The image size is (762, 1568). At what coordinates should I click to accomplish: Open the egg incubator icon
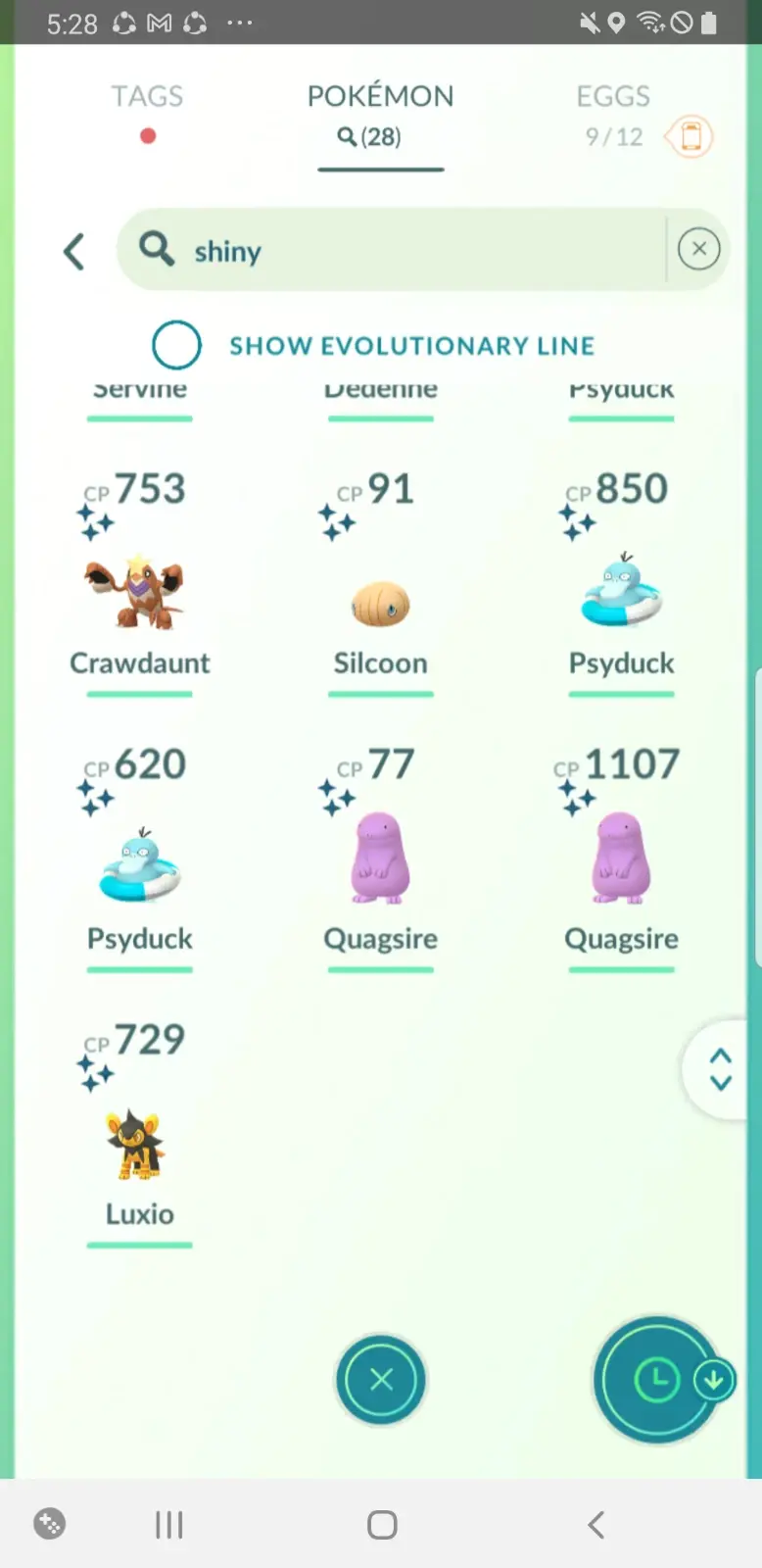[691, 136]
